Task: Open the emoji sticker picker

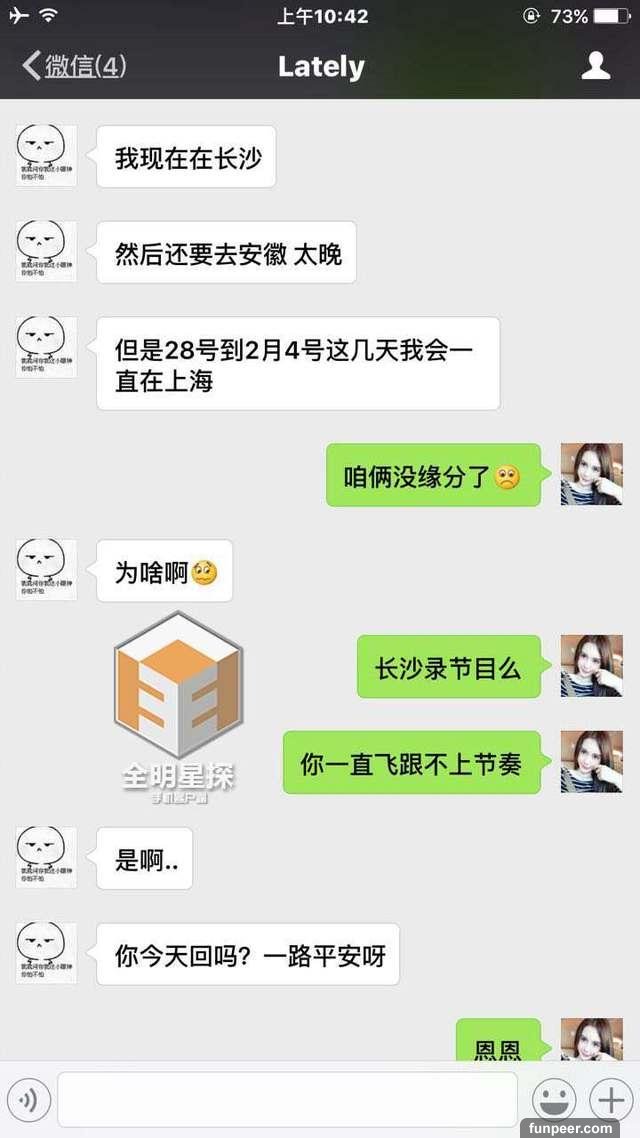Action: coord(552,1100)
